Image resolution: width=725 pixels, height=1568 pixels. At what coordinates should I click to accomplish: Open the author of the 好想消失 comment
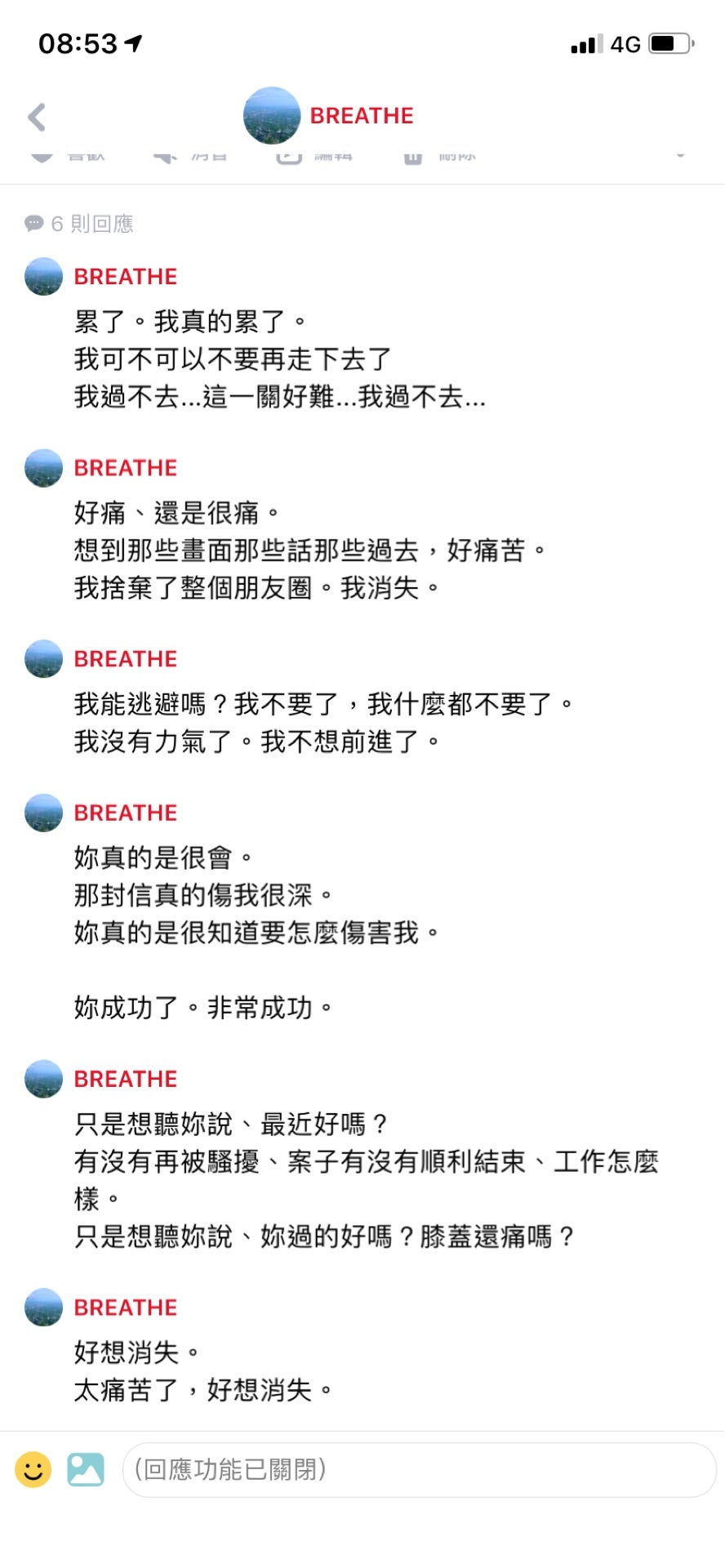click(x=125, y=1307)
